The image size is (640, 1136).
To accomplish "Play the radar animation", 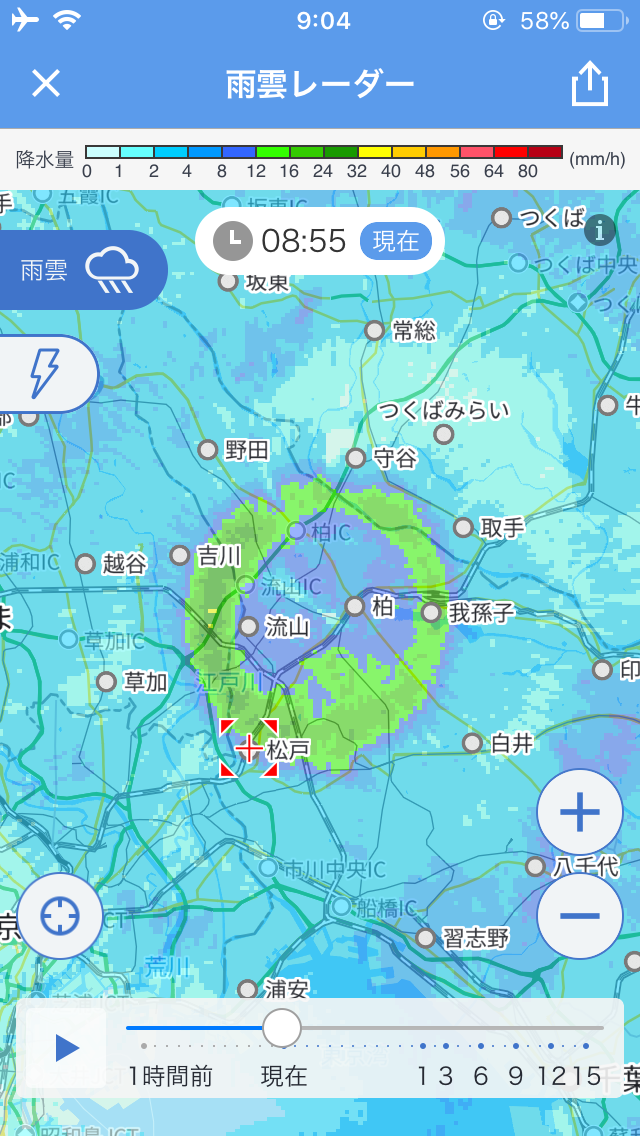I will (67, 1048).
